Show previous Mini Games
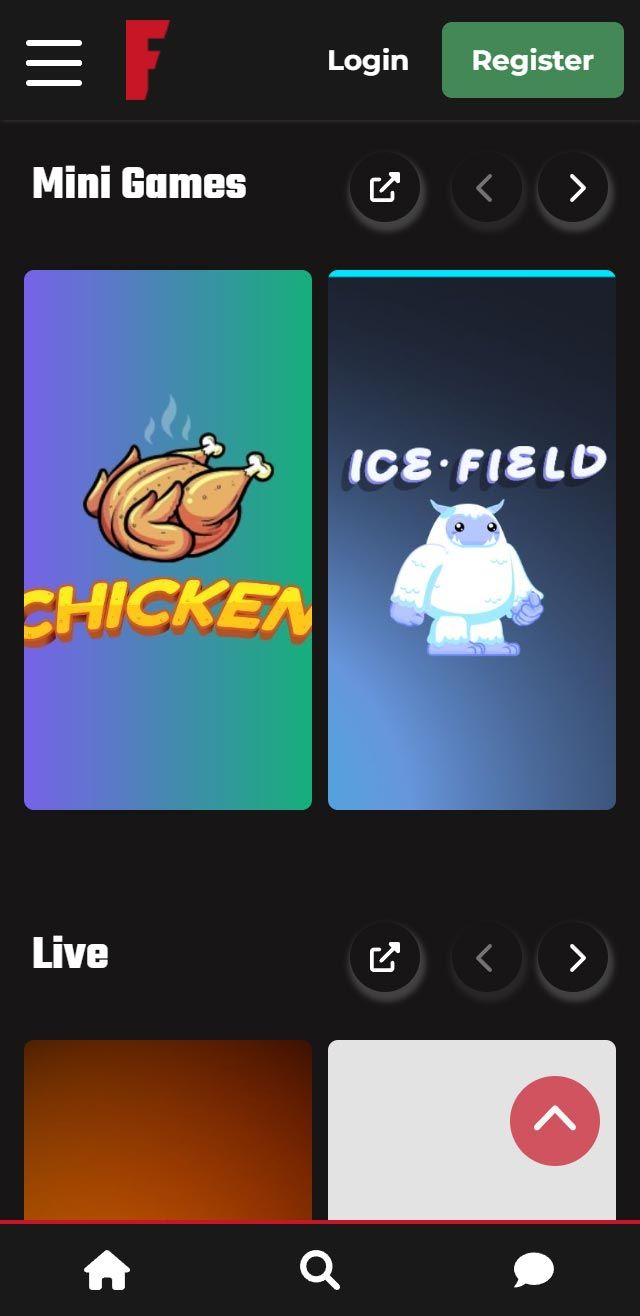The height and width of the screenshot is (1316, 640). click(486, 187)
